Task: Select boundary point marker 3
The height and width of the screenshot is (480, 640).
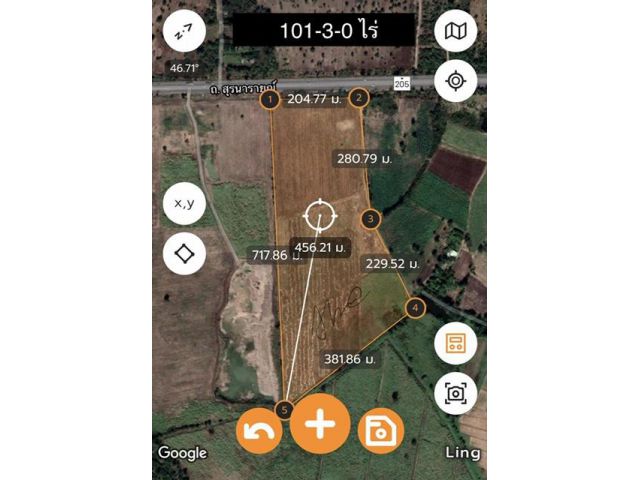Action: point(370,218)
